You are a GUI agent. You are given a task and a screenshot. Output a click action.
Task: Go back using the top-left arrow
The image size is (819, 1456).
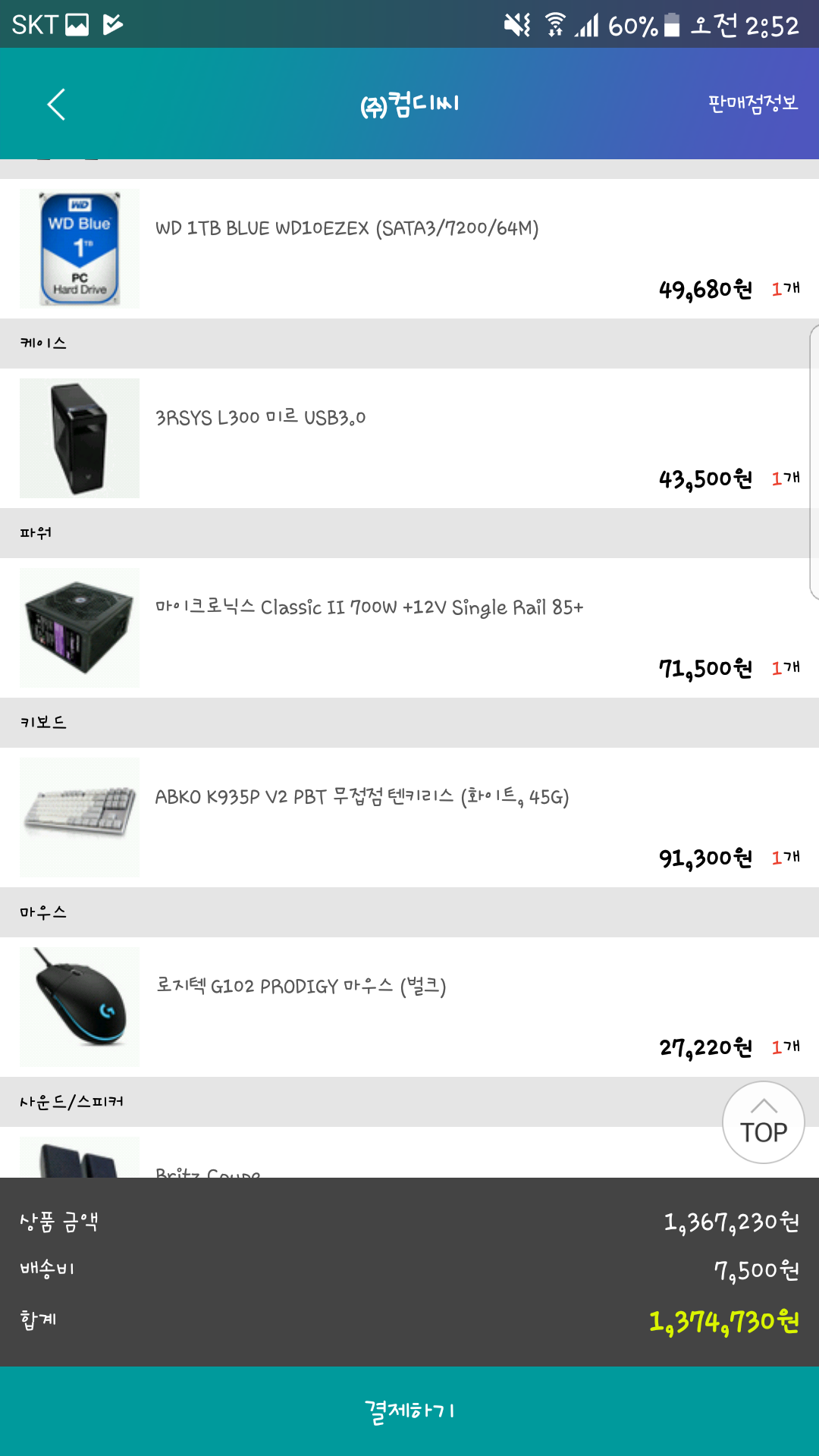click(57, 105)
